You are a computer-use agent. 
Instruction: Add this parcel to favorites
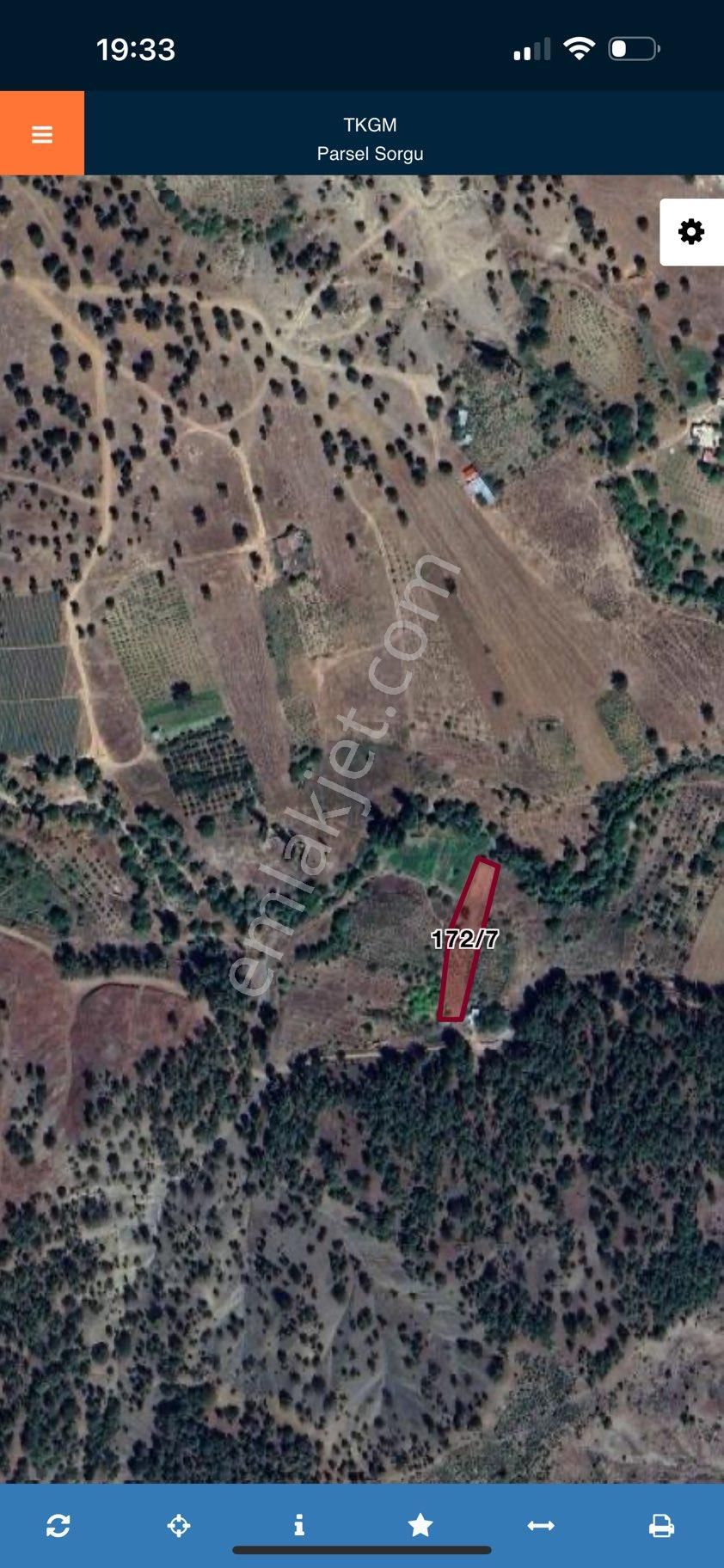pyautogui.click(x=420, y=1525)
